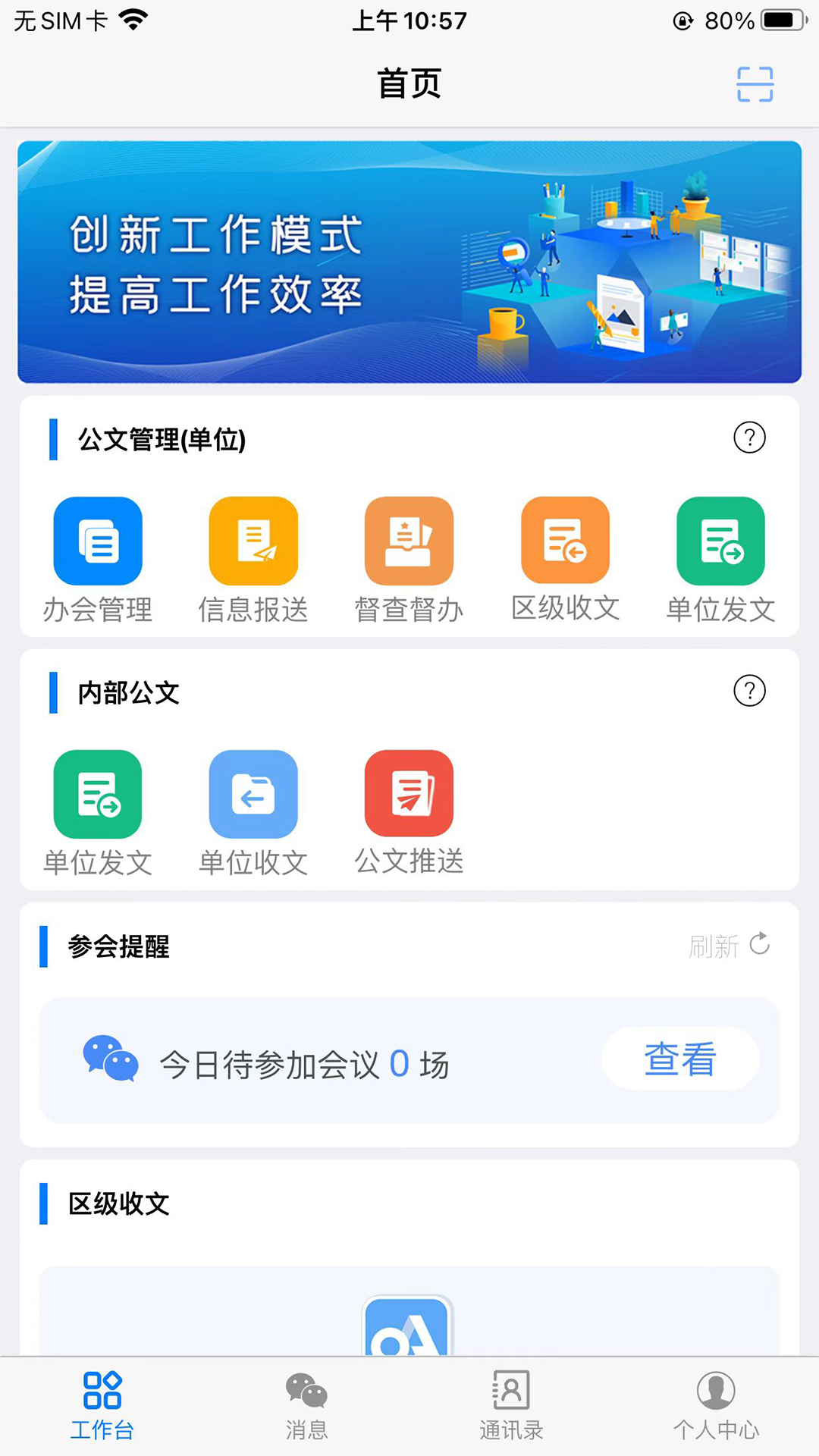The height and width of the screenshot is (1456, 819).
Task: Tap 查看 to view today's meetings
Action: tap(679, 1059)
